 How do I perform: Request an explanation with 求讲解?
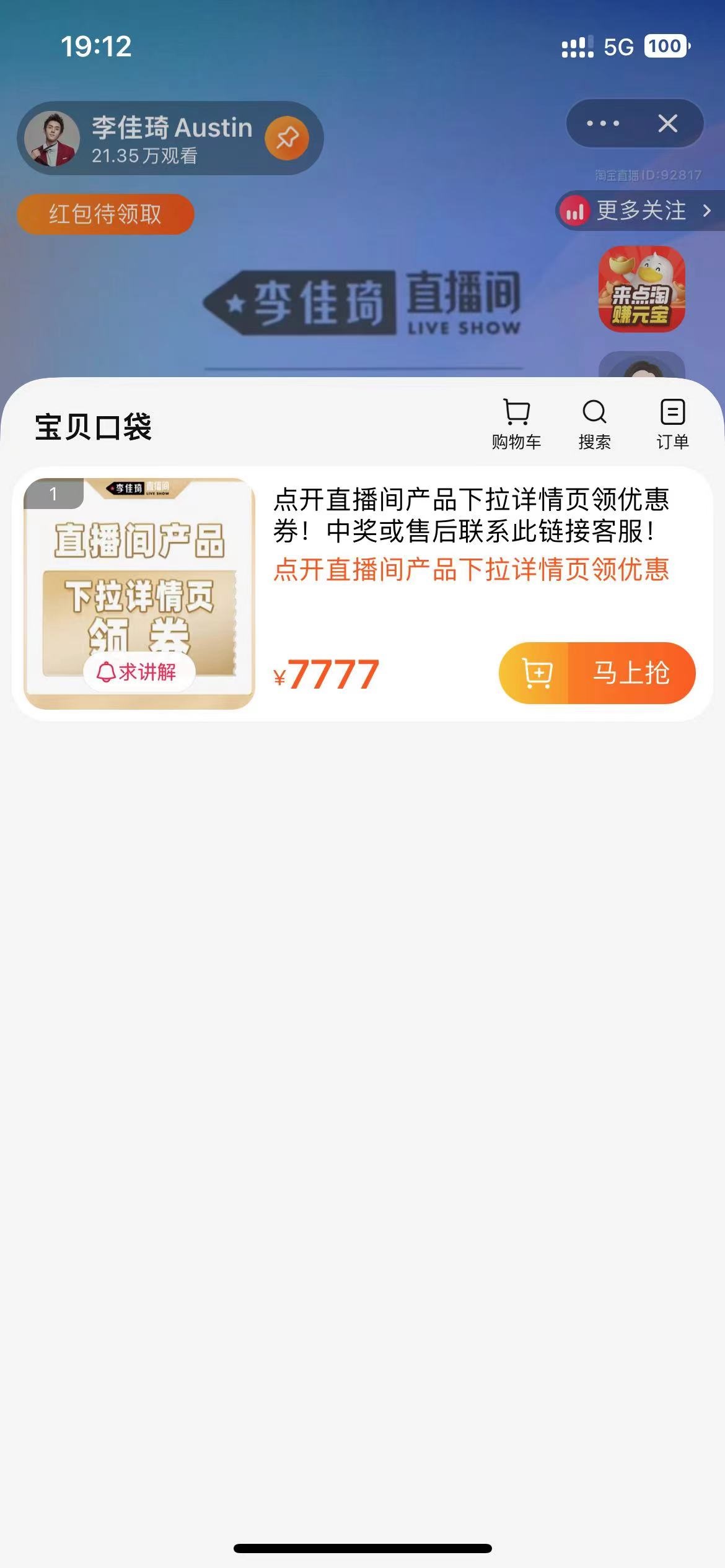click(139, 672)
